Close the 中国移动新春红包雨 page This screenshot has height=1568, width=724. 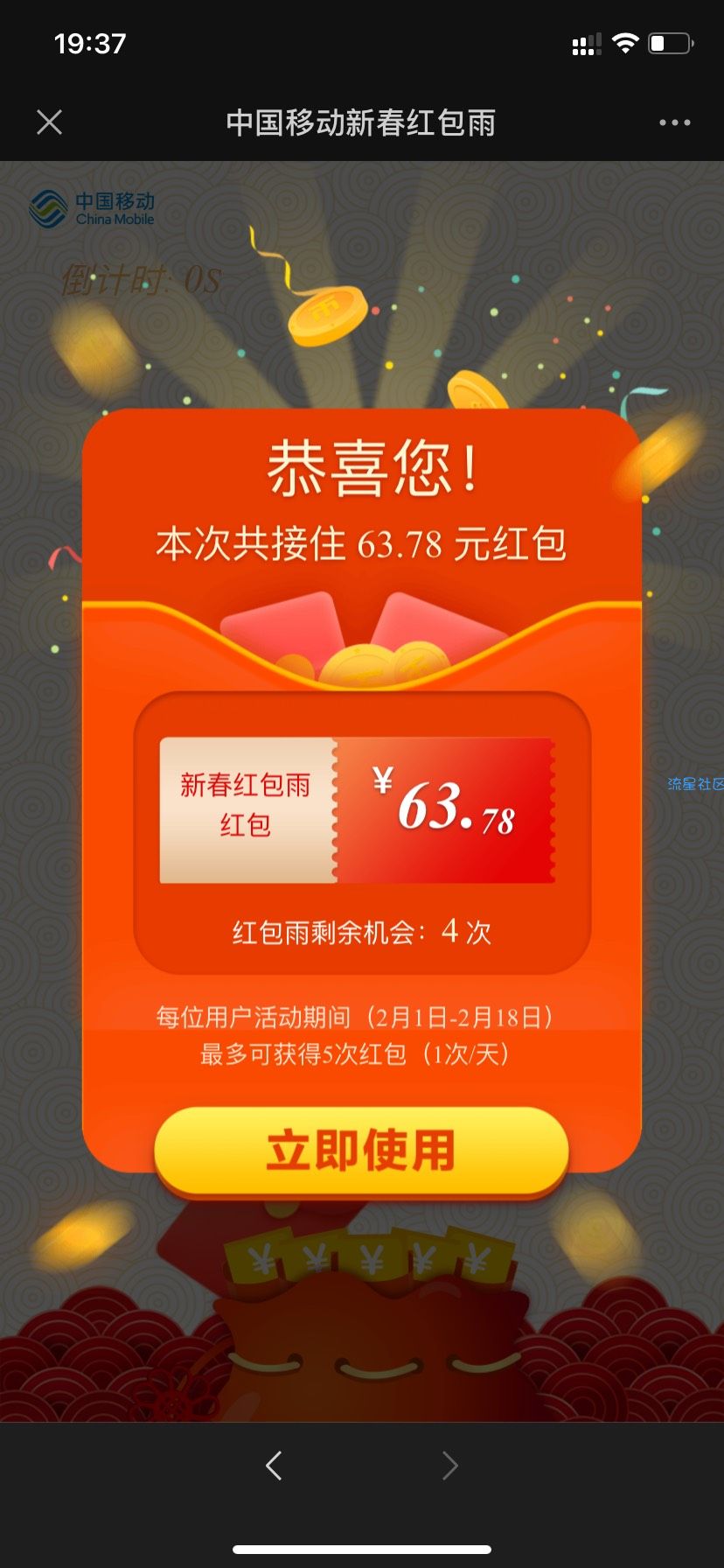pyautogui.click(x=50, y=122)
